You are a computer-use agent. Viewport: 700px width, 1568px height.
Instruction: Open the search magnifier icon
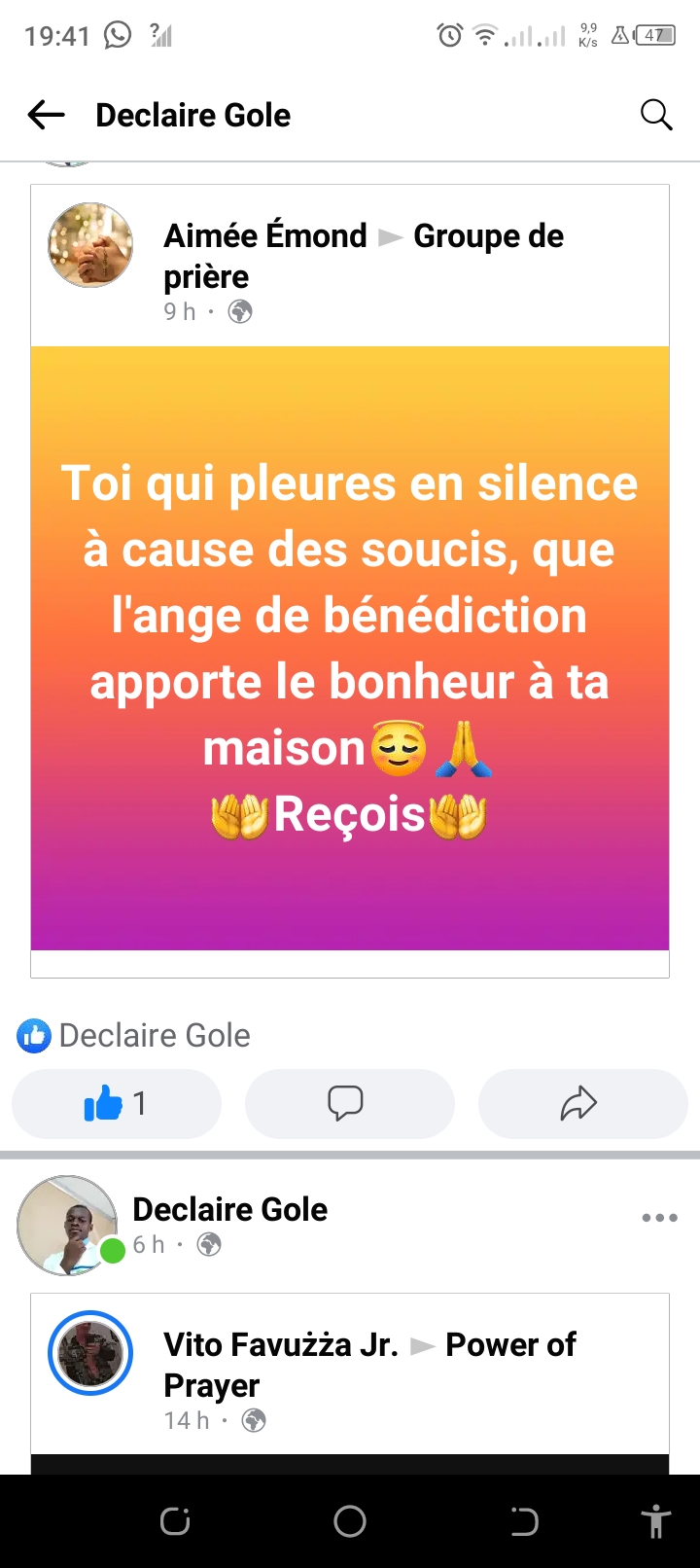(x=656, y=115)
